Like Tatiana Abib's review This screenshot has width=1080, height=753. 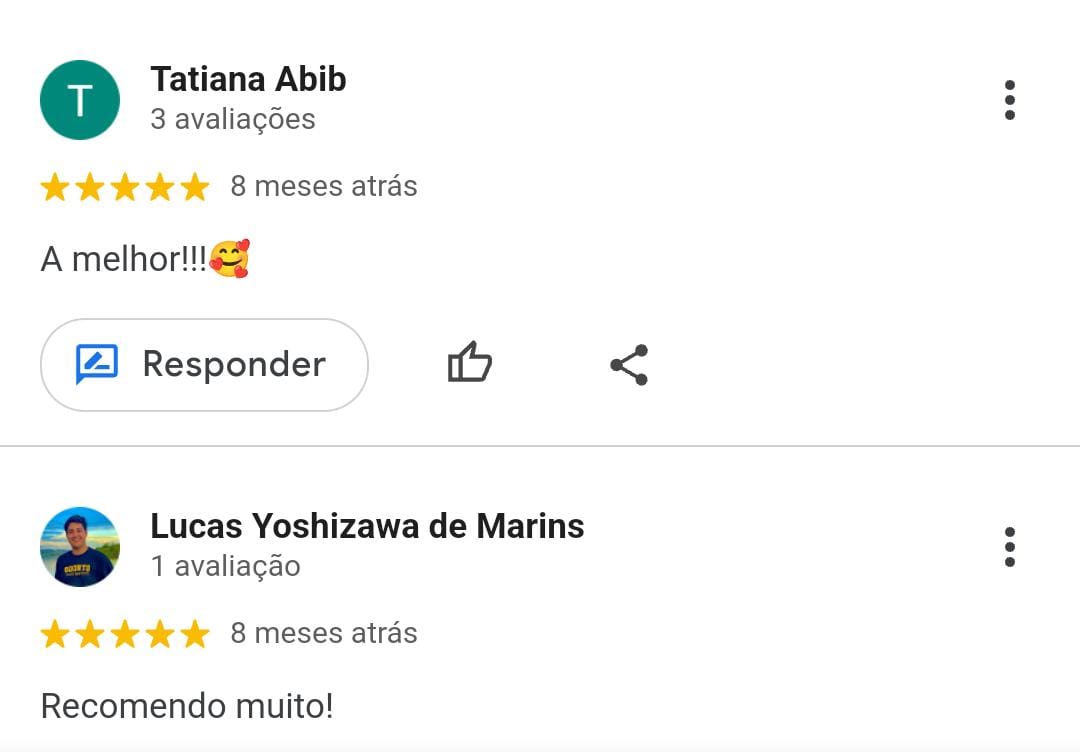469,364
